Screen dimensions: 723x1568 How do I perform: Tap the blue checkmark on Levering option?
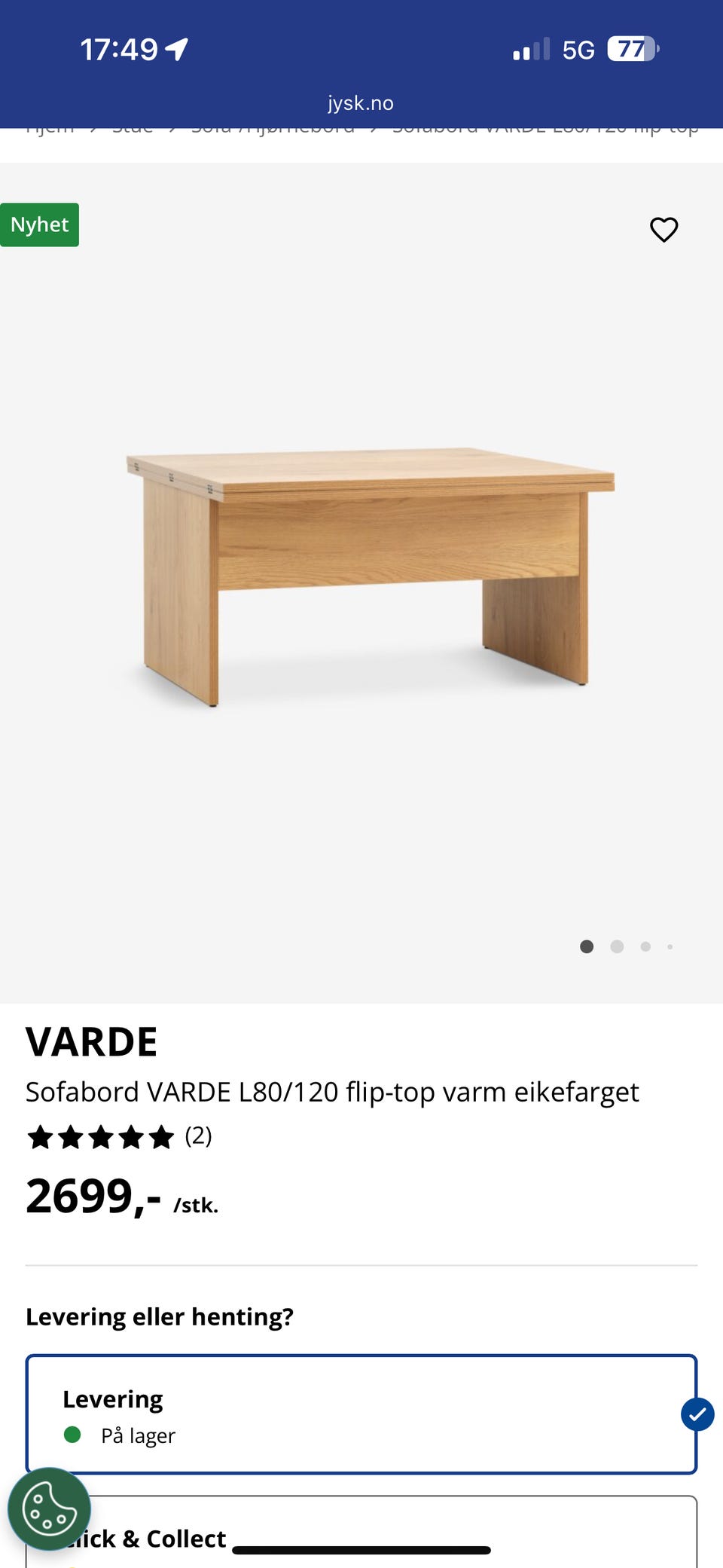point(697,1414)
